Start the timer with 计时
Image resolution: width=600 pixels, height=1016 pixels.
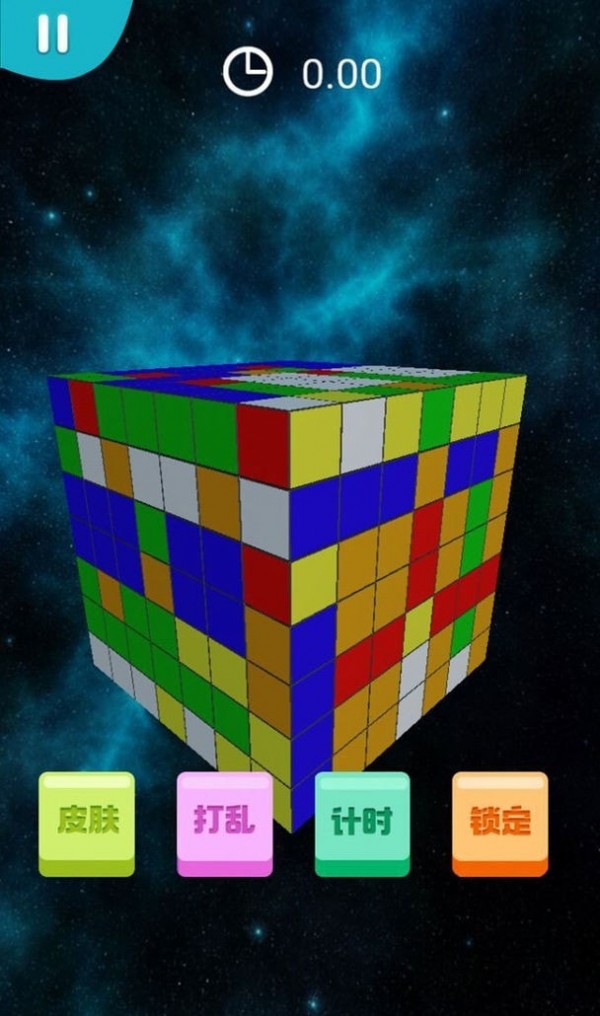pos(362,822)
